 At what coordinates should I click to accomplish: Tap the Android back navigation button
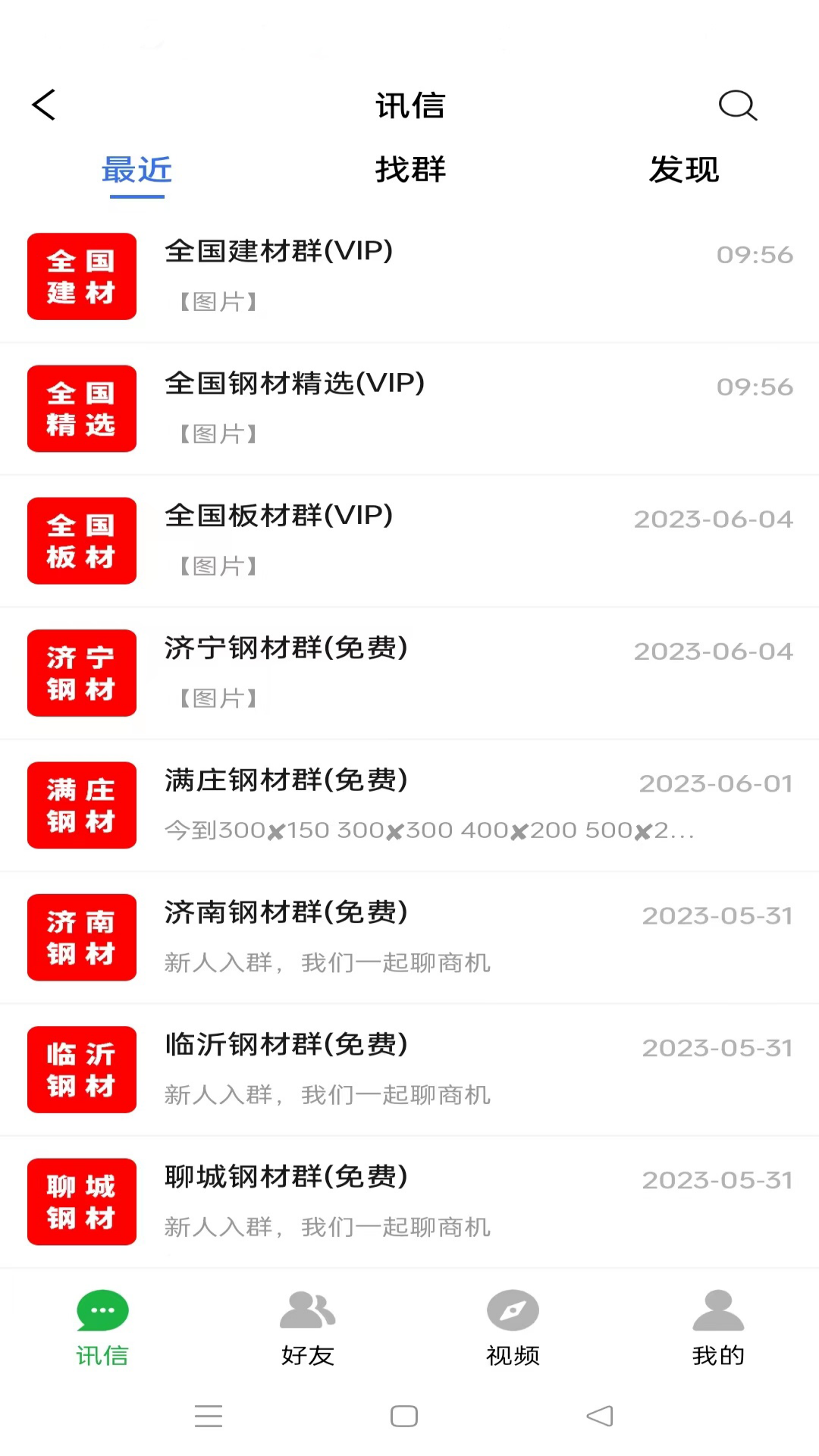(599, 1415)
